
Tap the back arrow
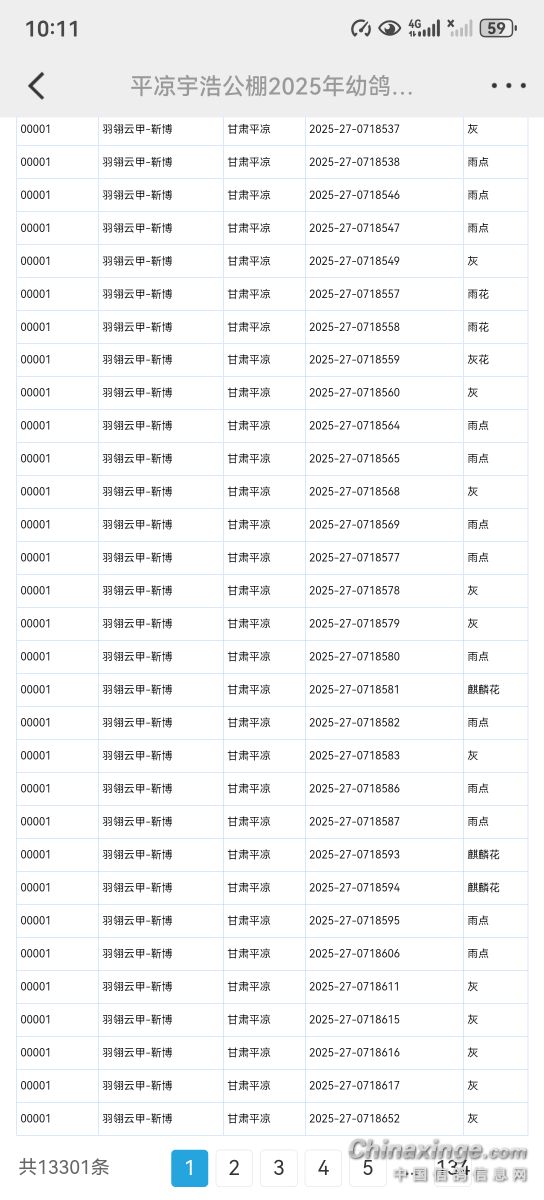[x=36, y=86]
